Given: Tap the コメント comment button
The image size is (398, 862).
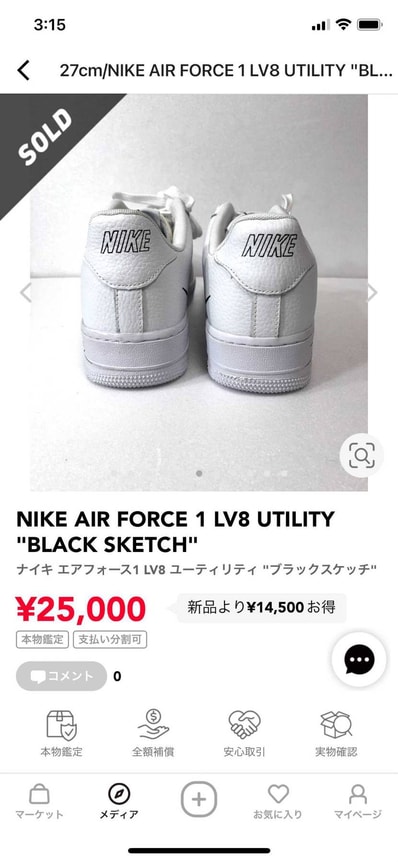Looking at the screenshot, I should 61,676.
